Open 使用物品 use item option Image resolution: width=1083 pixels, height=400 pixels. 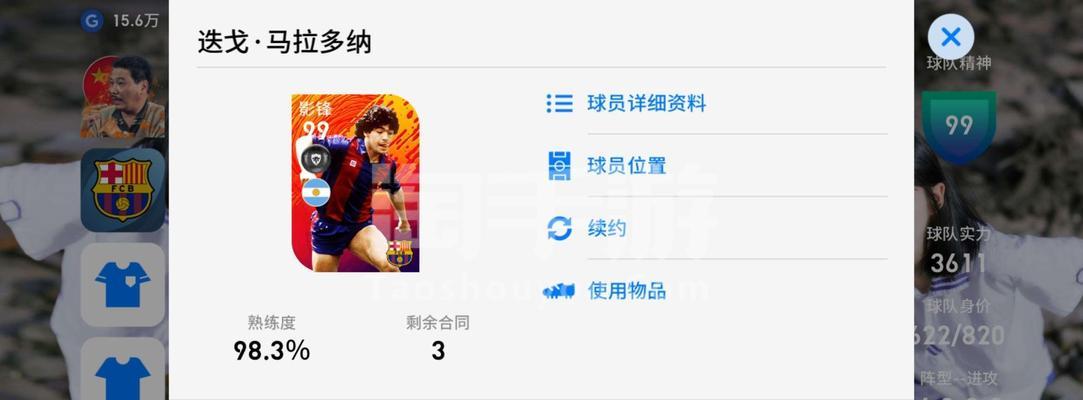click(x=626, y=291)
